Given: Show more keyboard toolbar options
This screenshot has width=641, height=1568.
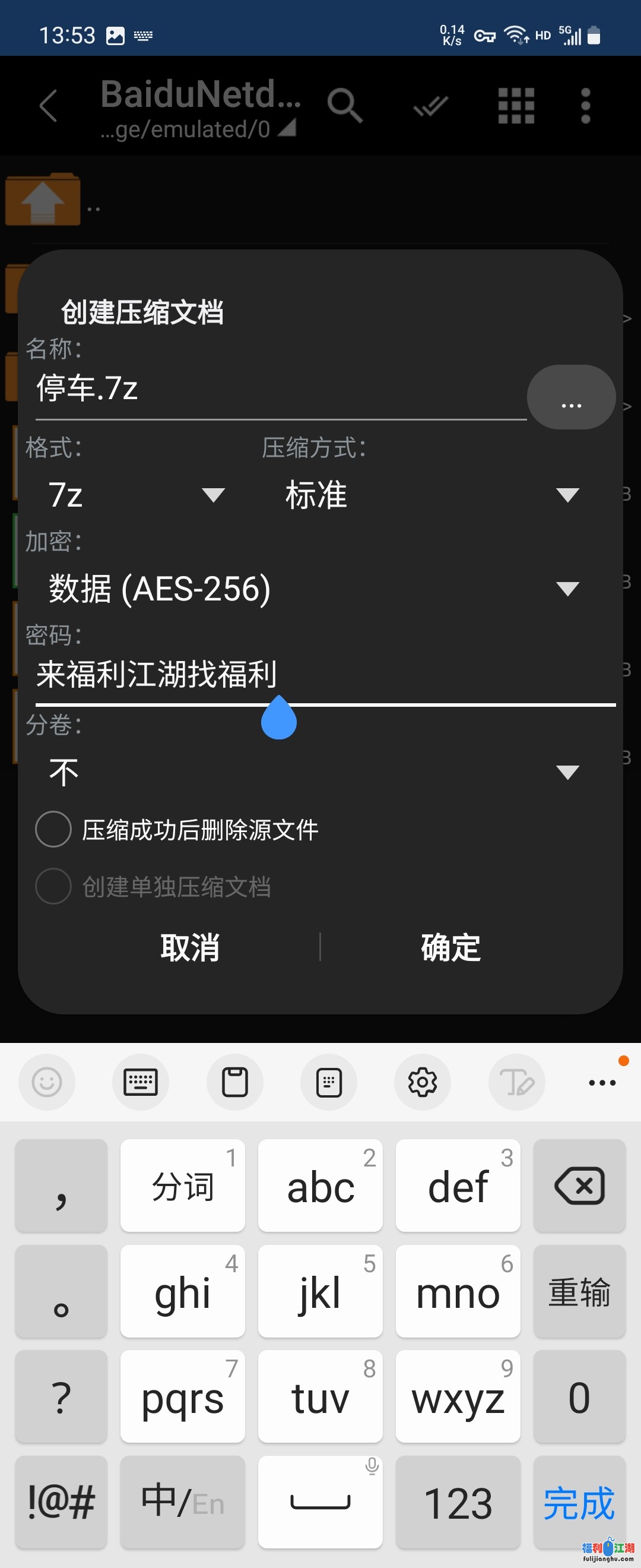Looking at the screenshot, I should [x=602, y=1082].
